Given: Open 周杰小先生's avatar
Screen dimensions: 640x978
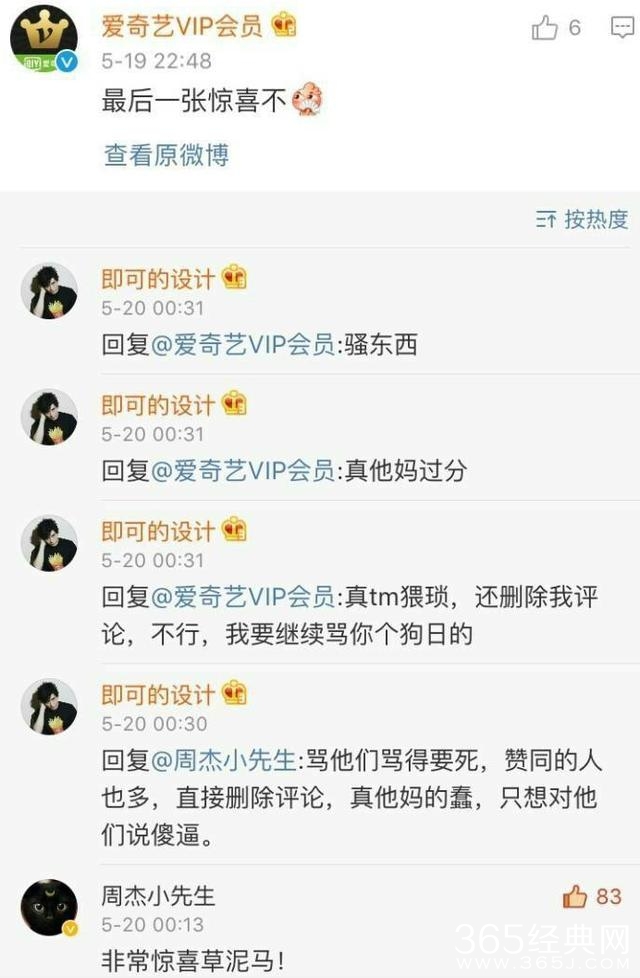Looking at the screenshot, I should [x=48, y=910].
